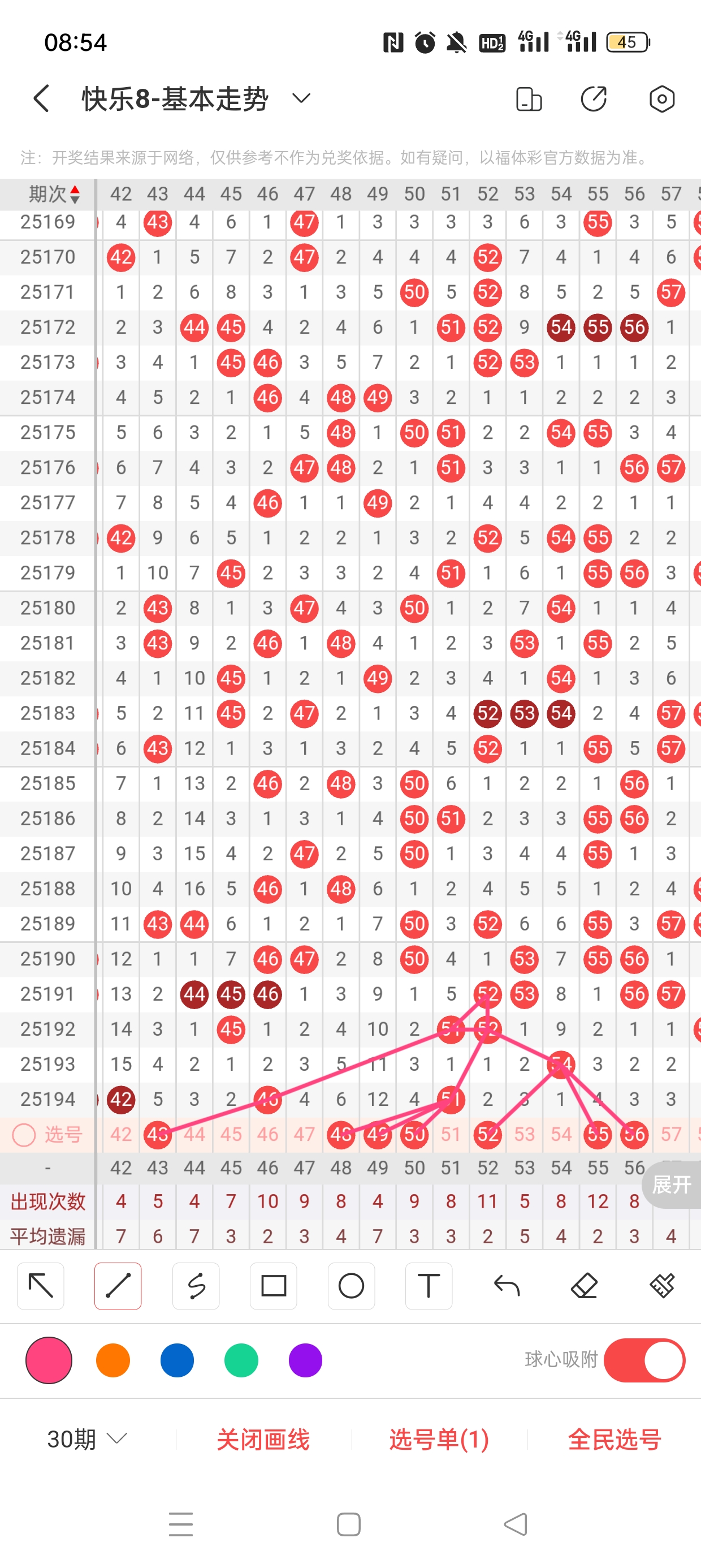The width and height of the screenshot is (701, 1568).
Task: Select the eraser tool
Action: click(x=584, y=1286)
